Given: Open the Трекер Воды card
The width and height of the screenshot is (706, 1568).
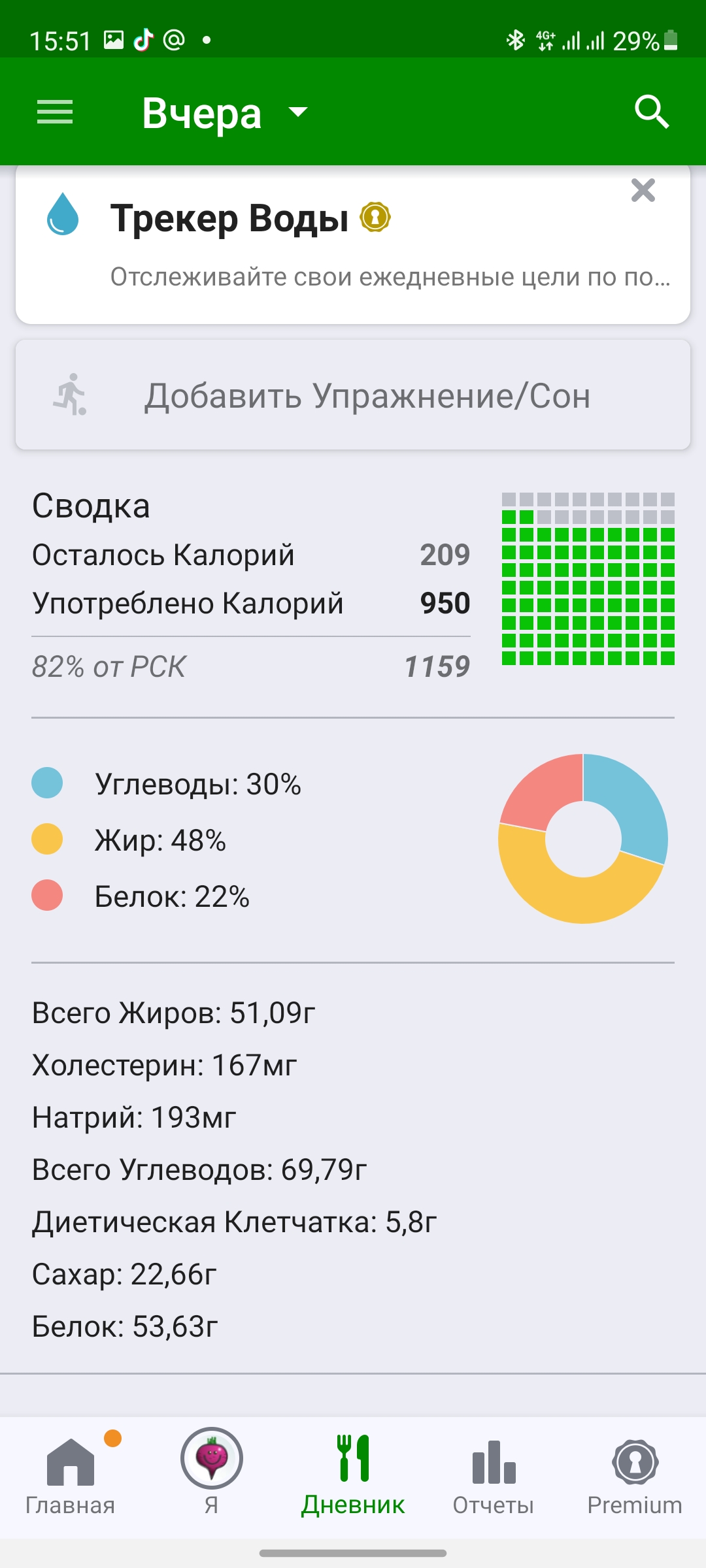Looking at the screenshot, I should click(353, 244).
